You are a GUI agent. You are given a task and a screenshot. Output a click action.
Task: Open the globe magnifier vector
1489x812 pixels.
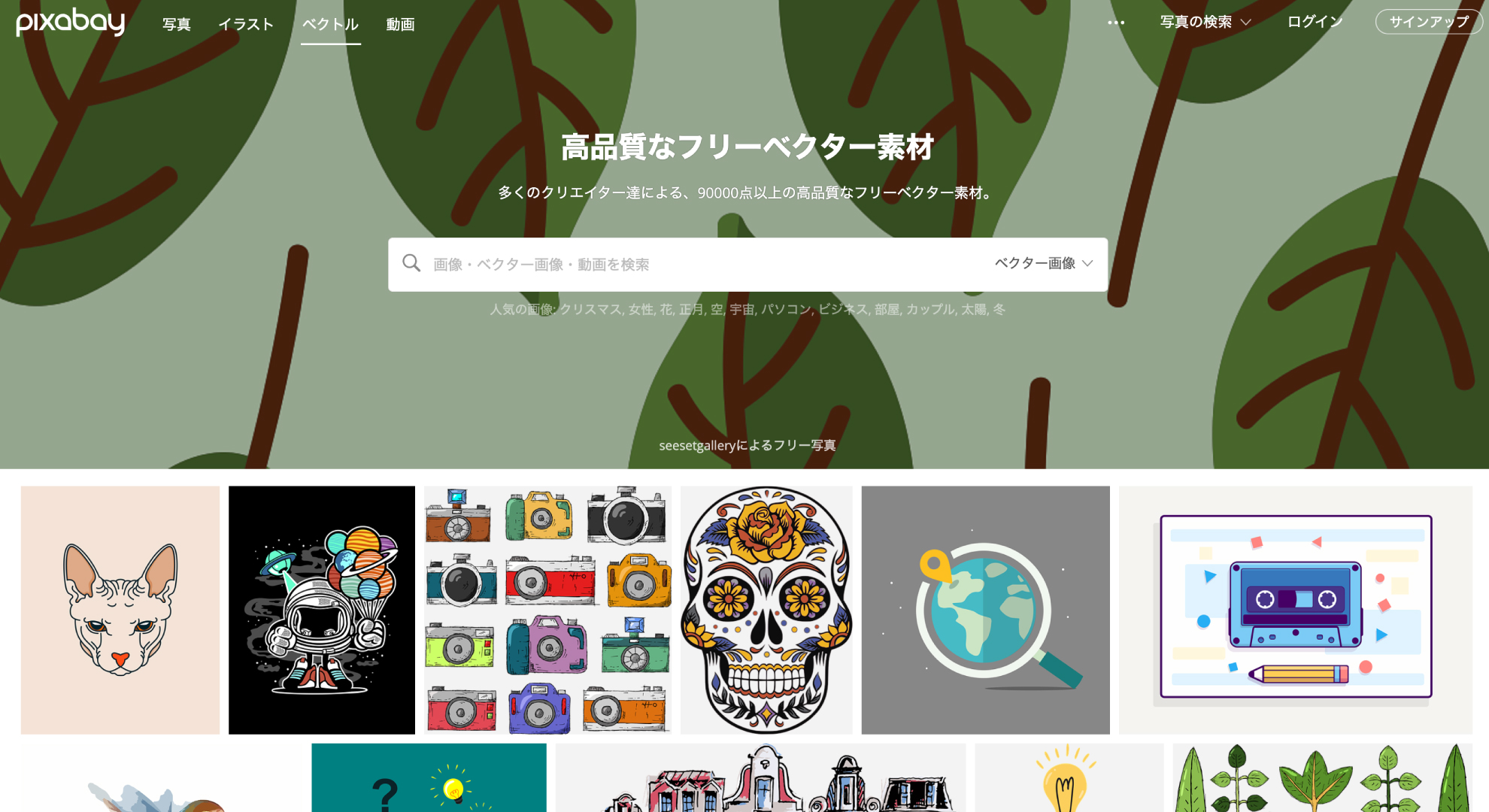985,610
